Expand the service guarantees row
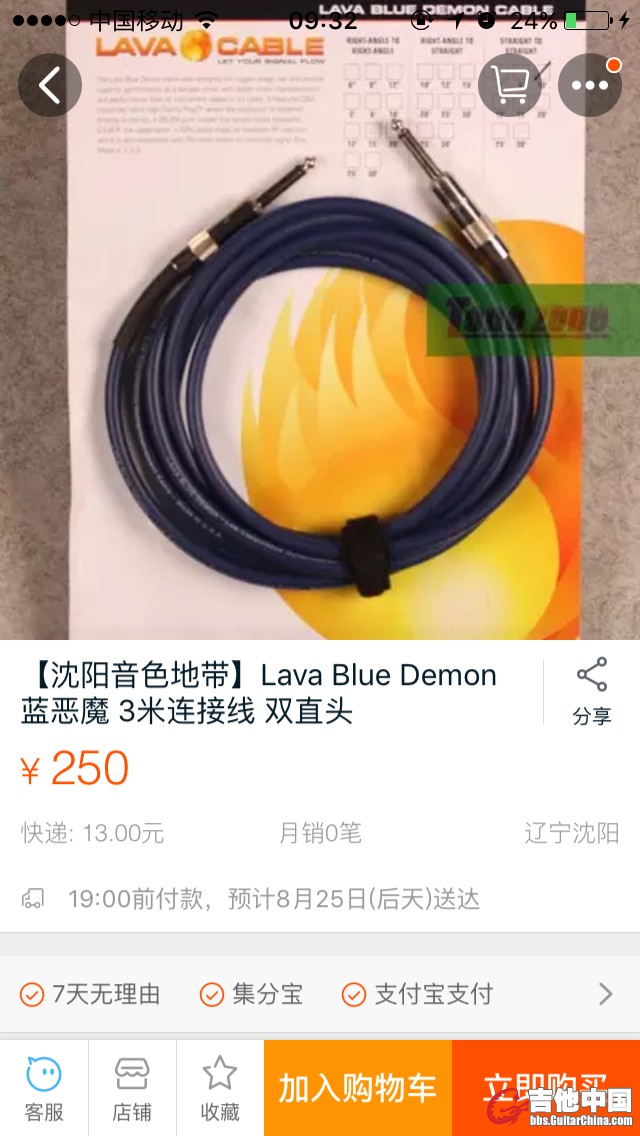 (x=604, y=994)
